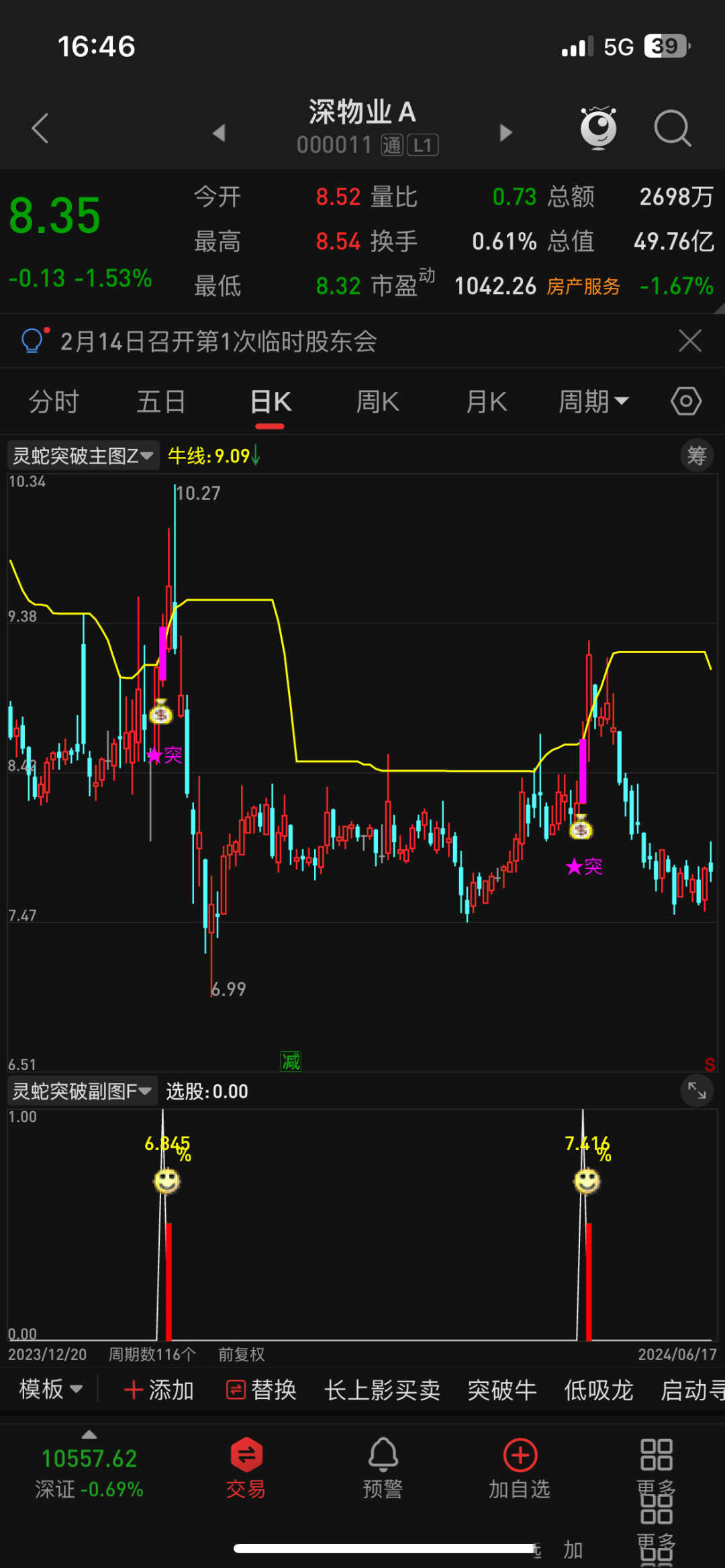Open chart settings hexagon icon
The image size is (725, 1568).
(686, 402)
